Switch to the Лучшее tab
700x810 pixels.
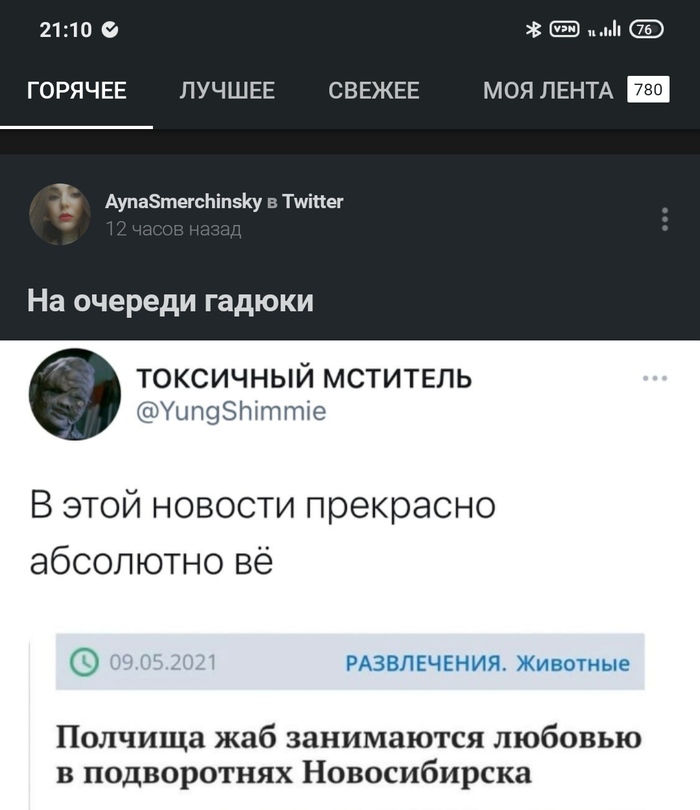coord(226,92)
